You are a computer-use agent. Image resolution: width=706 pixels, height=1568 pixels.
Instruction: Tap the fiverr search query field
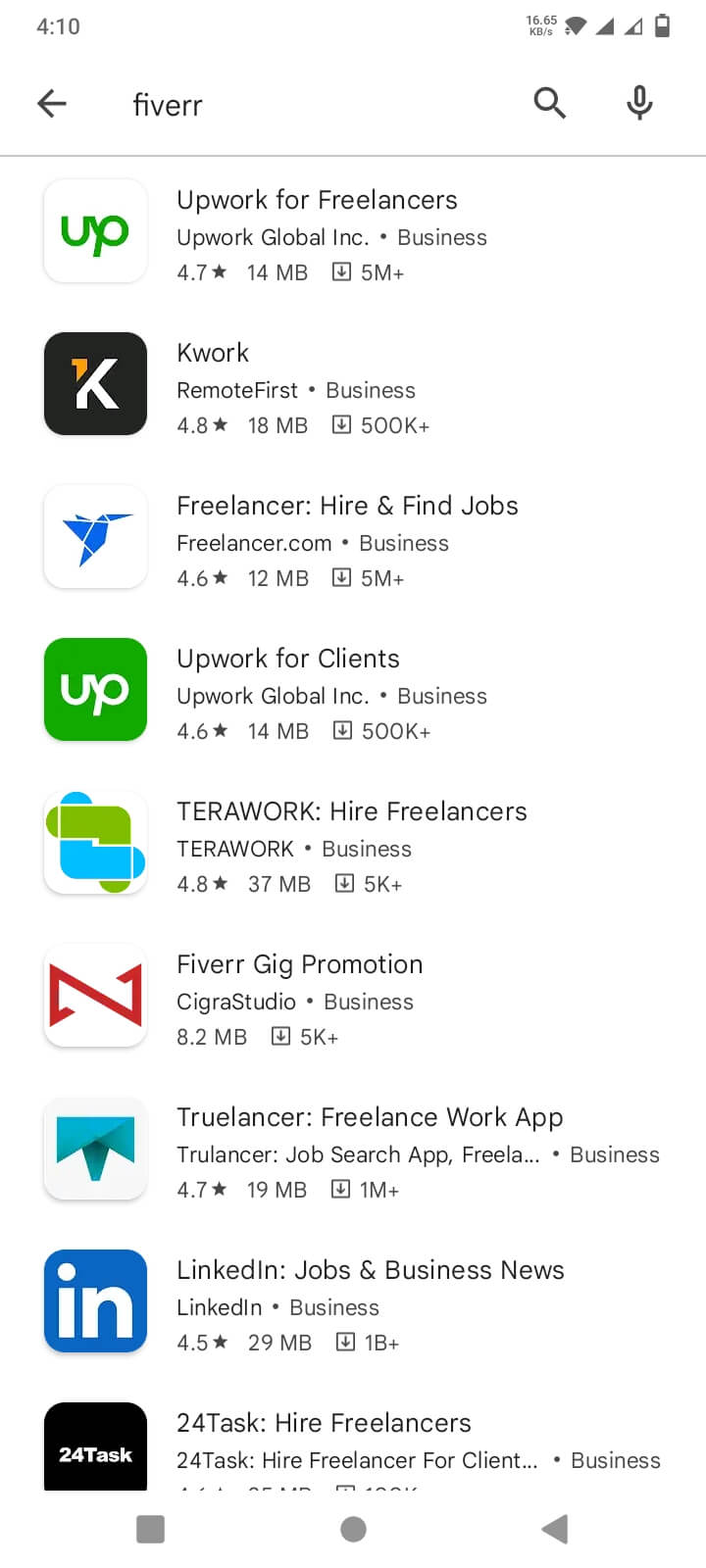pos(314,104)
